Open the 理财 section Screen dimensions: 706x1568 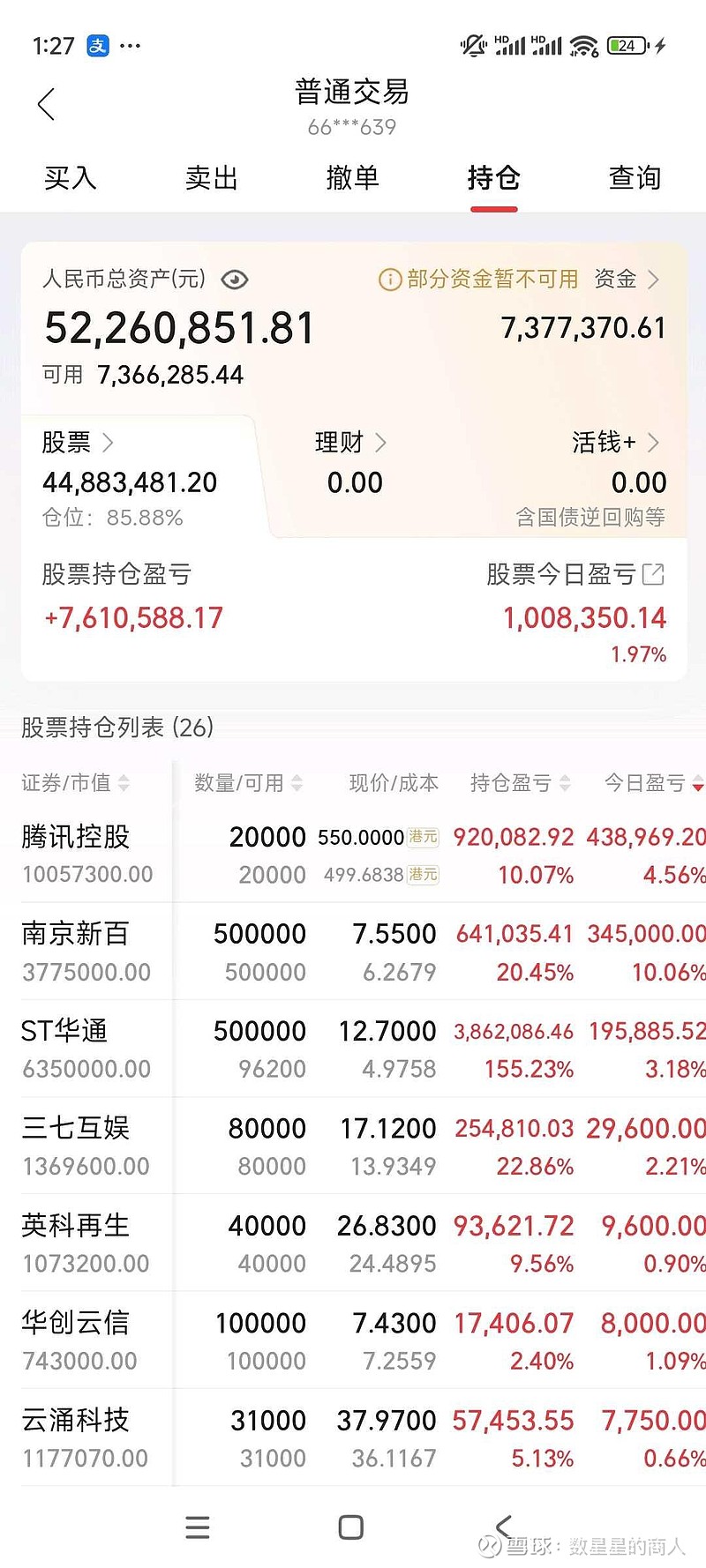point(350,443)
